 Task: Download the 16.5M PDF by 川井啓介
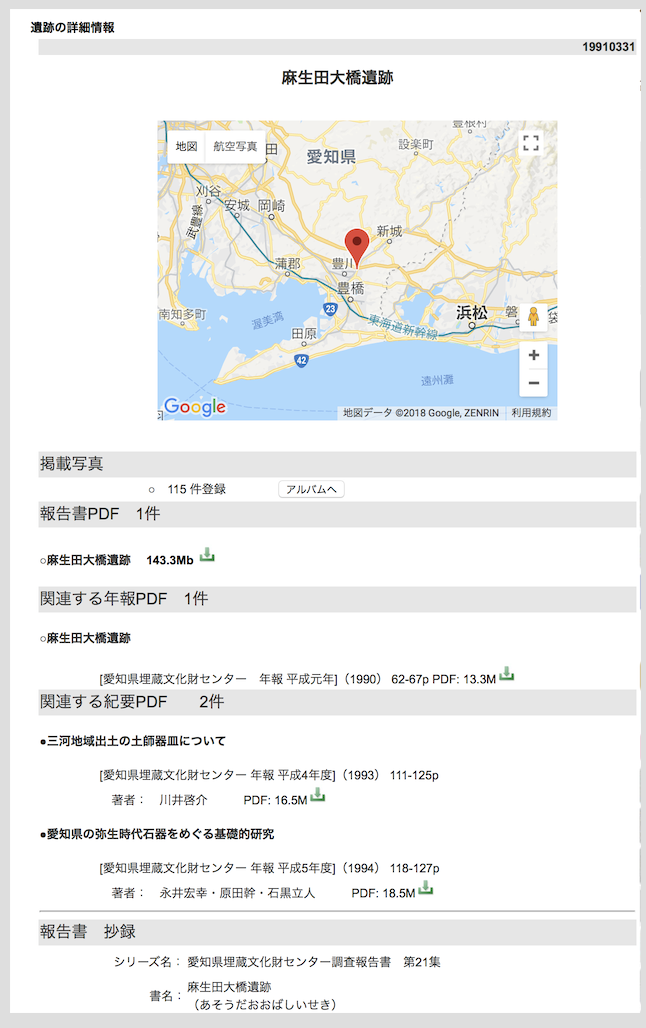(318, 795)
